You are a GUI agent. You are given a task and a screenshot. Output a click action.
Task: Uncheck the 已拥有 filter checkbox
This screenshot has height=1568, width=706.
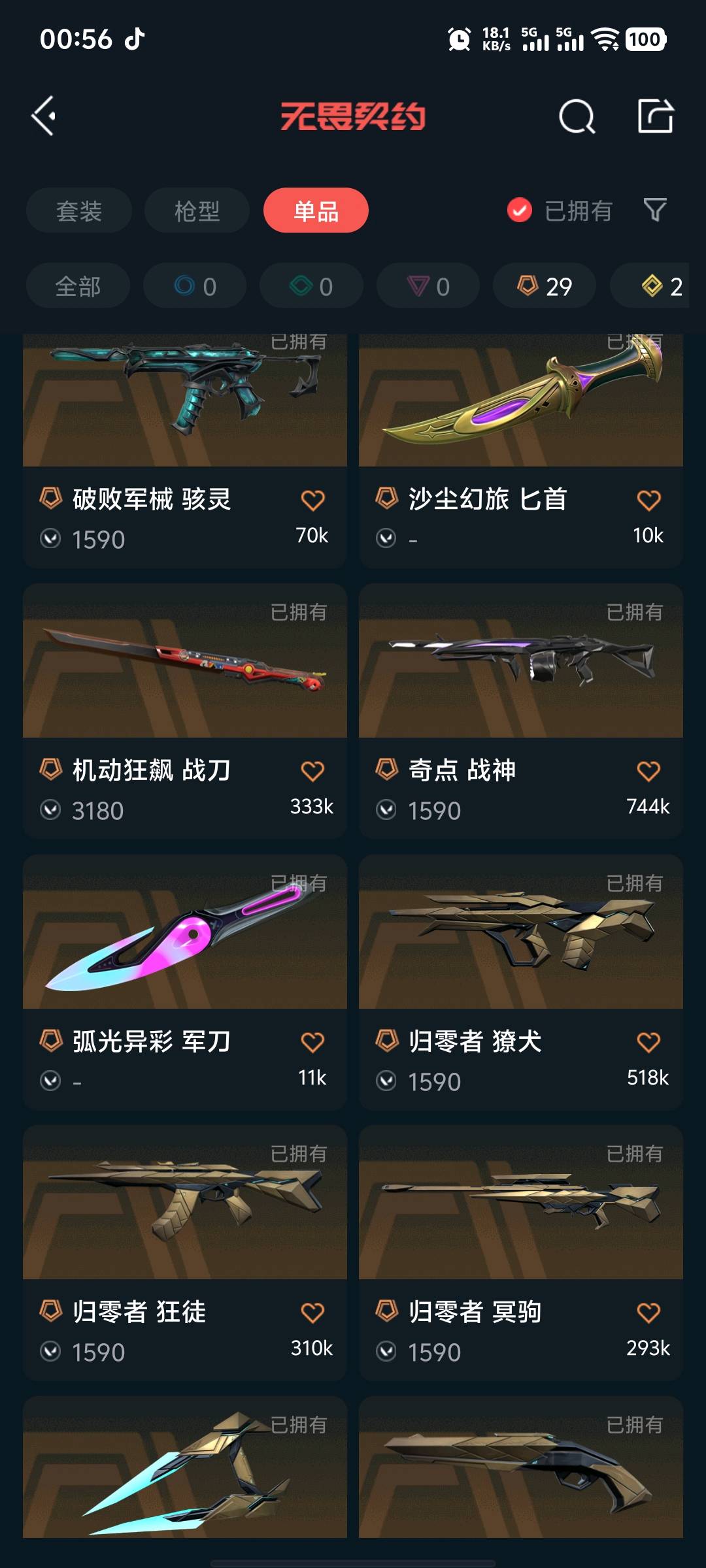520,210
